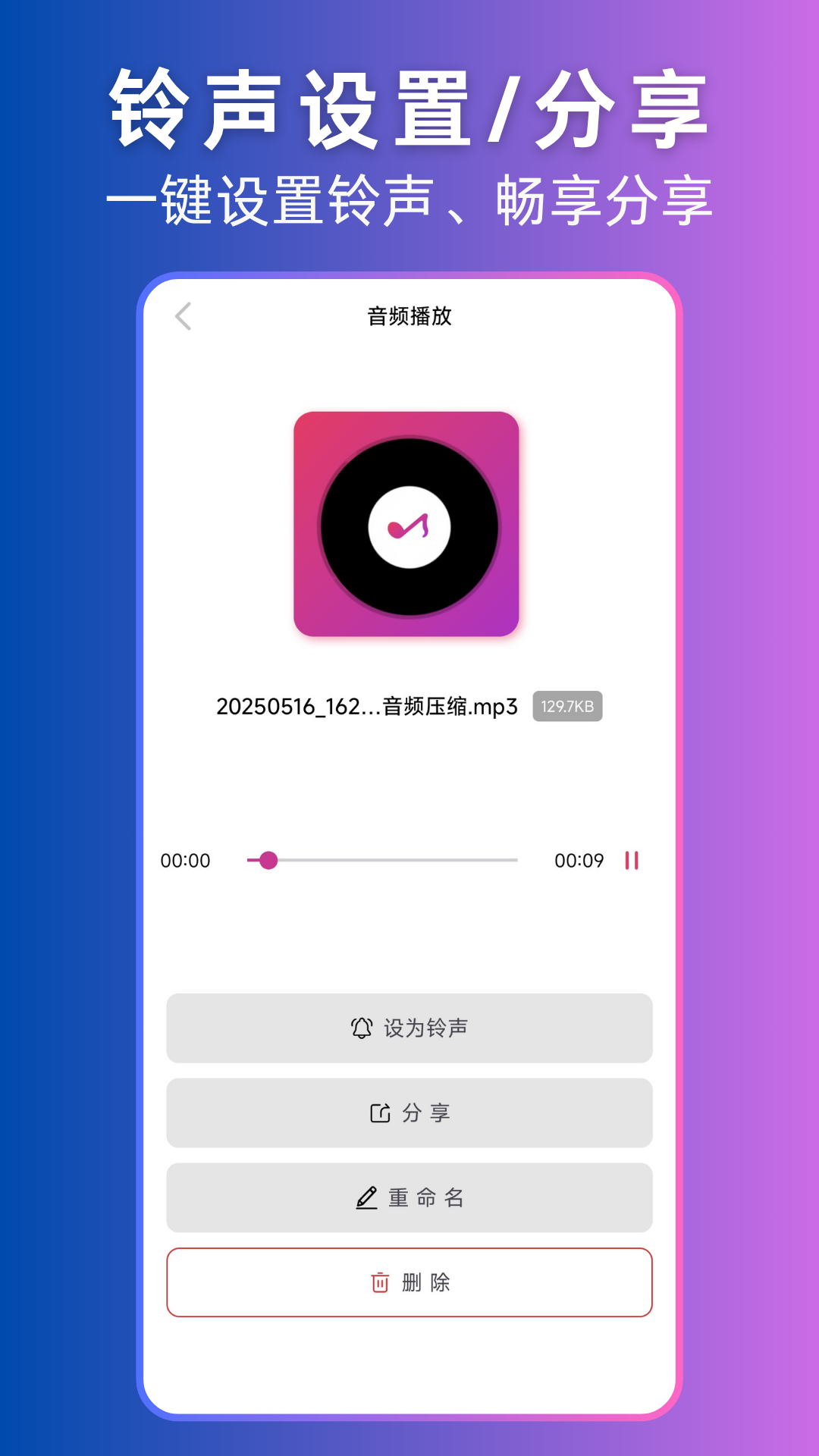Image resolution: width=819 pixels, height=1456 pixels.
Task: Click the bell icon on 设为铃声 button
Action: click(362, 1028)
